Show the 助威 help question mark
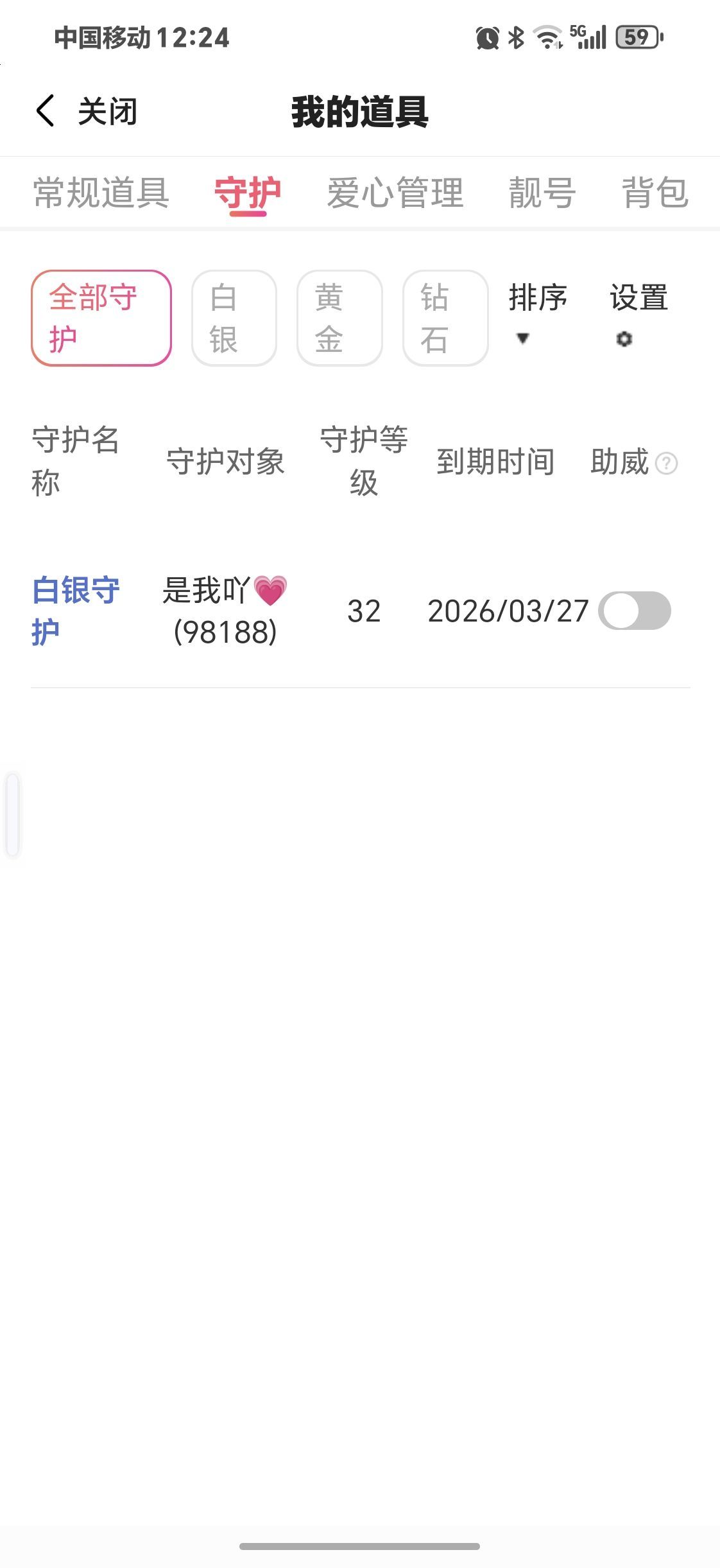This screenshot has height=1568, width=720. 667,463
